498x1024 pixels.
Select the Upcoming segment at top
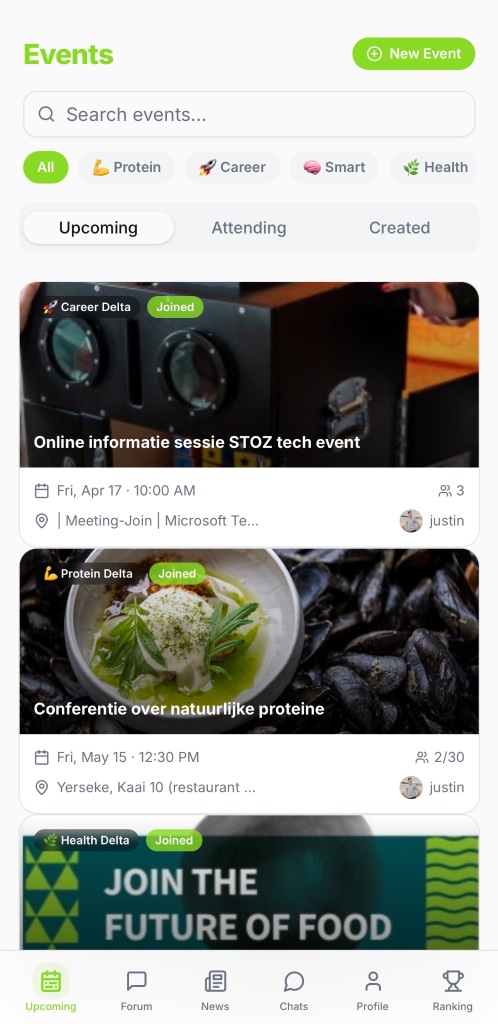click(99, 228)
